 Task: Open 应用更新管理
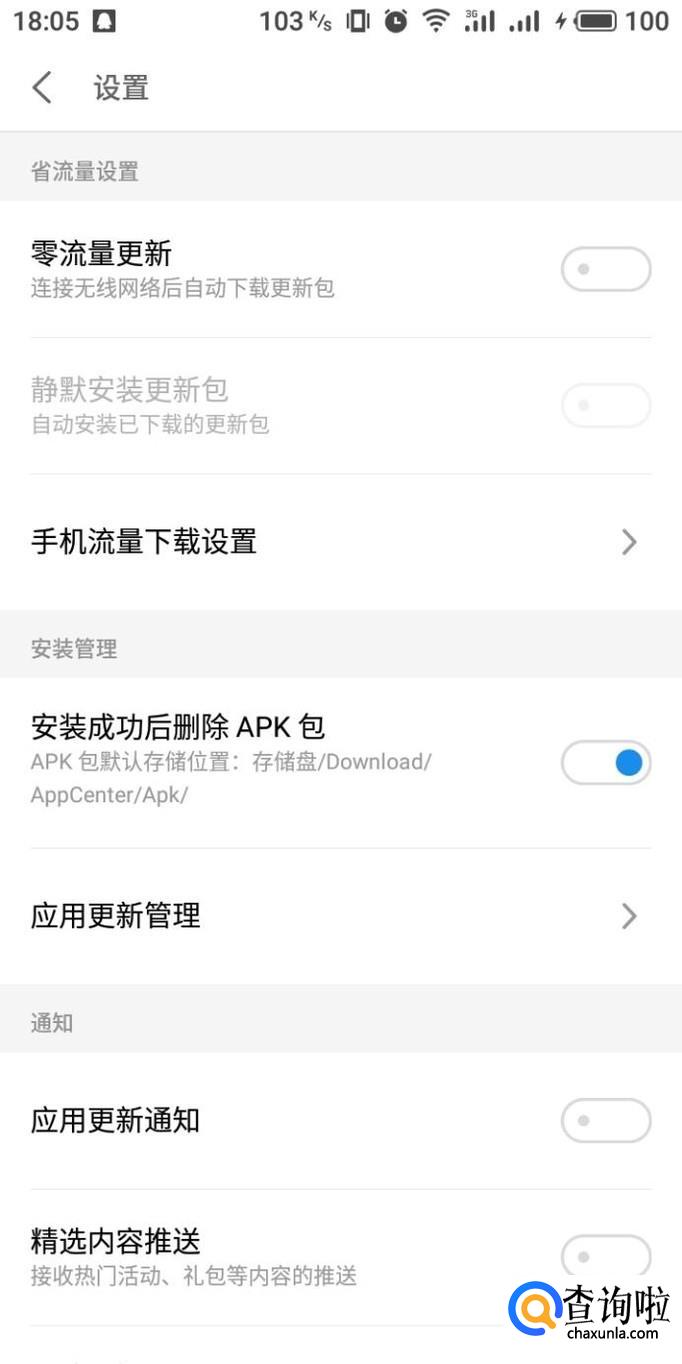[340, 916]
